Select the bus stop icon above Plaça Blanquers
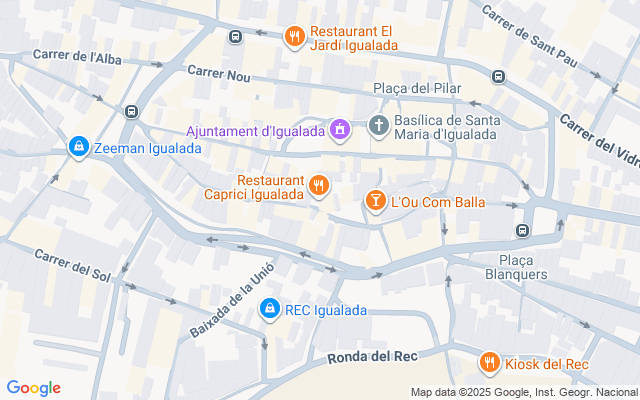 click(x=522, y=231)
